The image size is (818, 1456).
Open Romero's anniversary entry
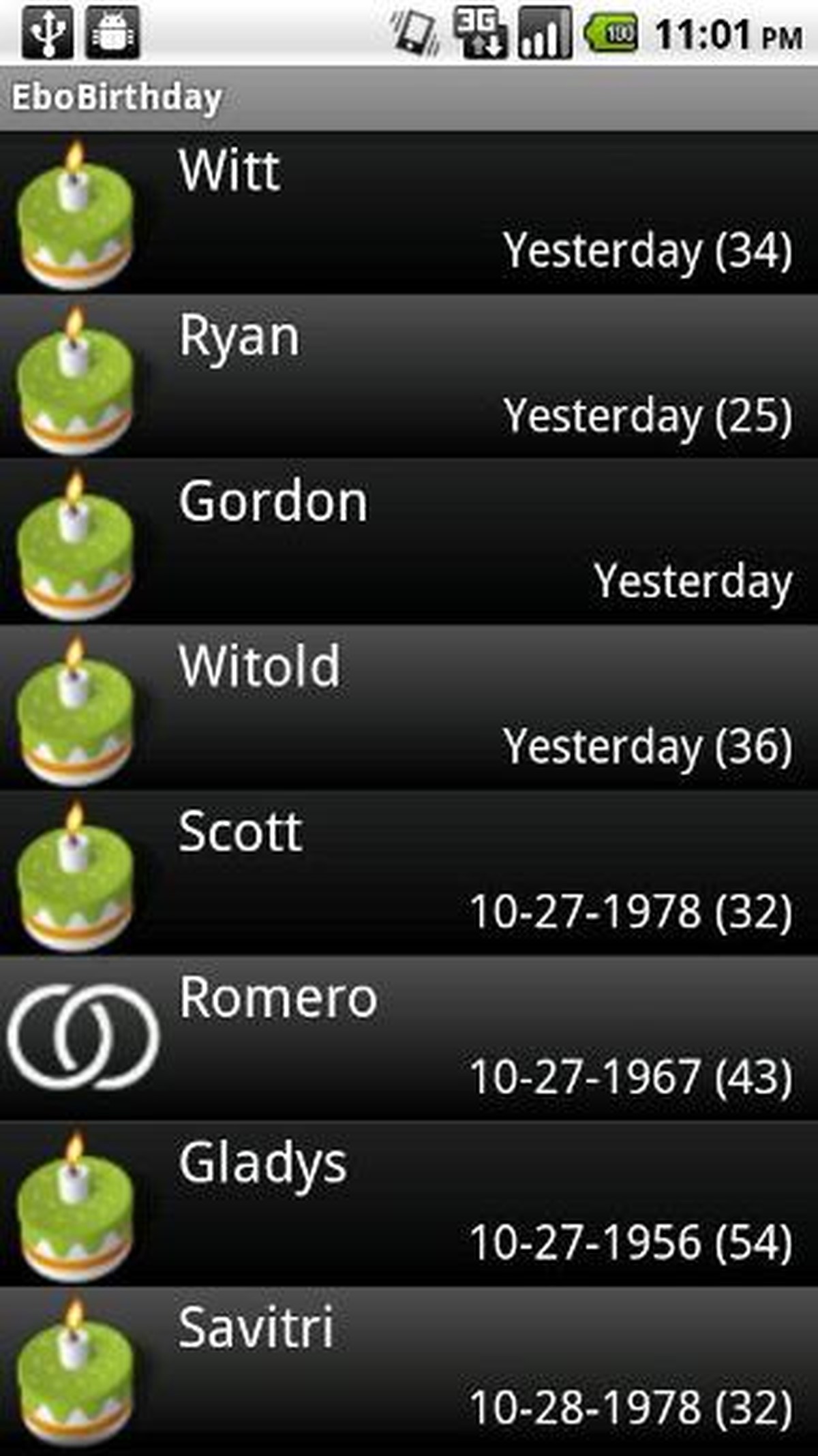[x=409, y=1038]
